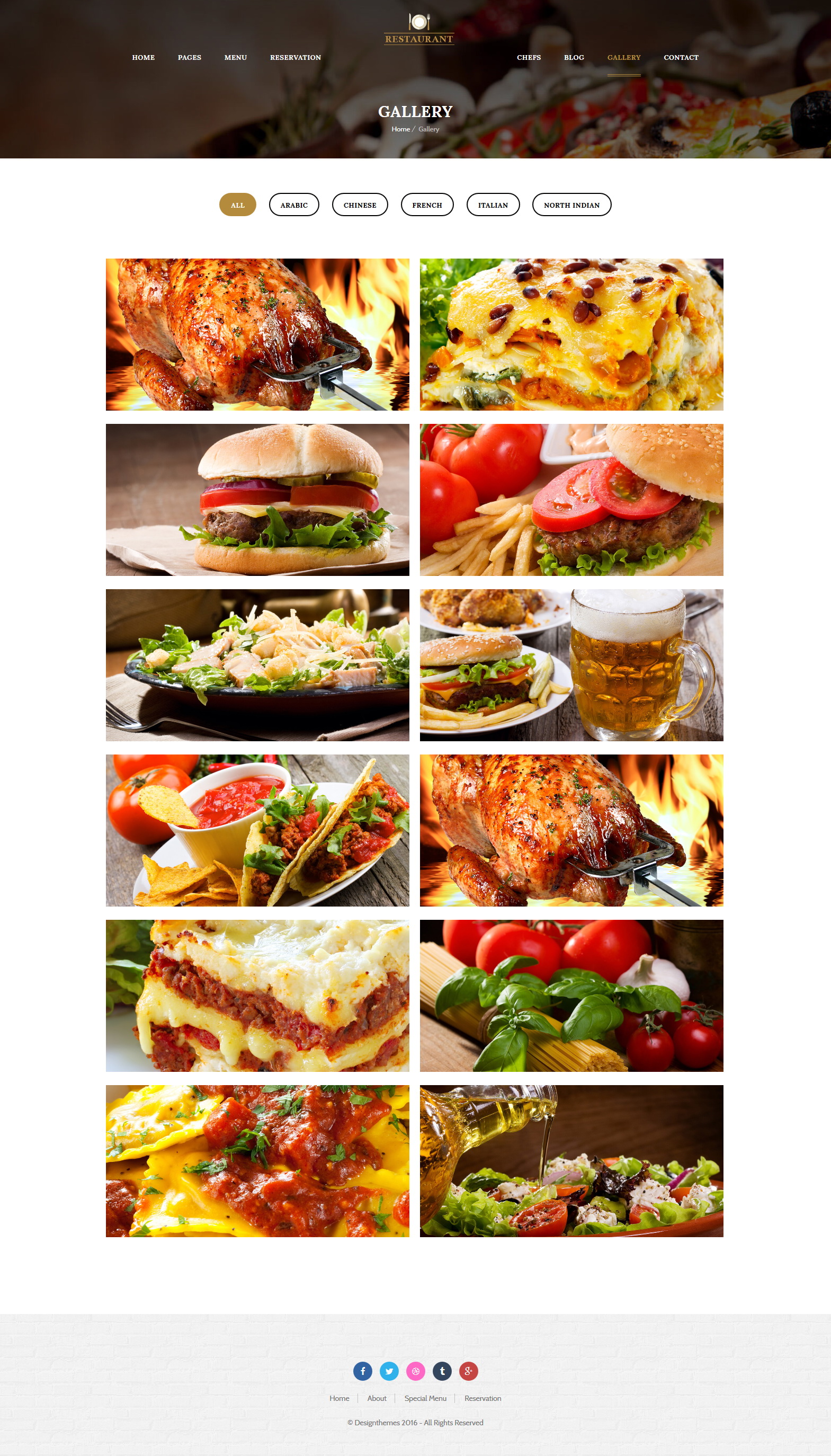This screenshot has height=1456, width=831.
Task: Filter gallery by Arabic
Action: [294, 205]
